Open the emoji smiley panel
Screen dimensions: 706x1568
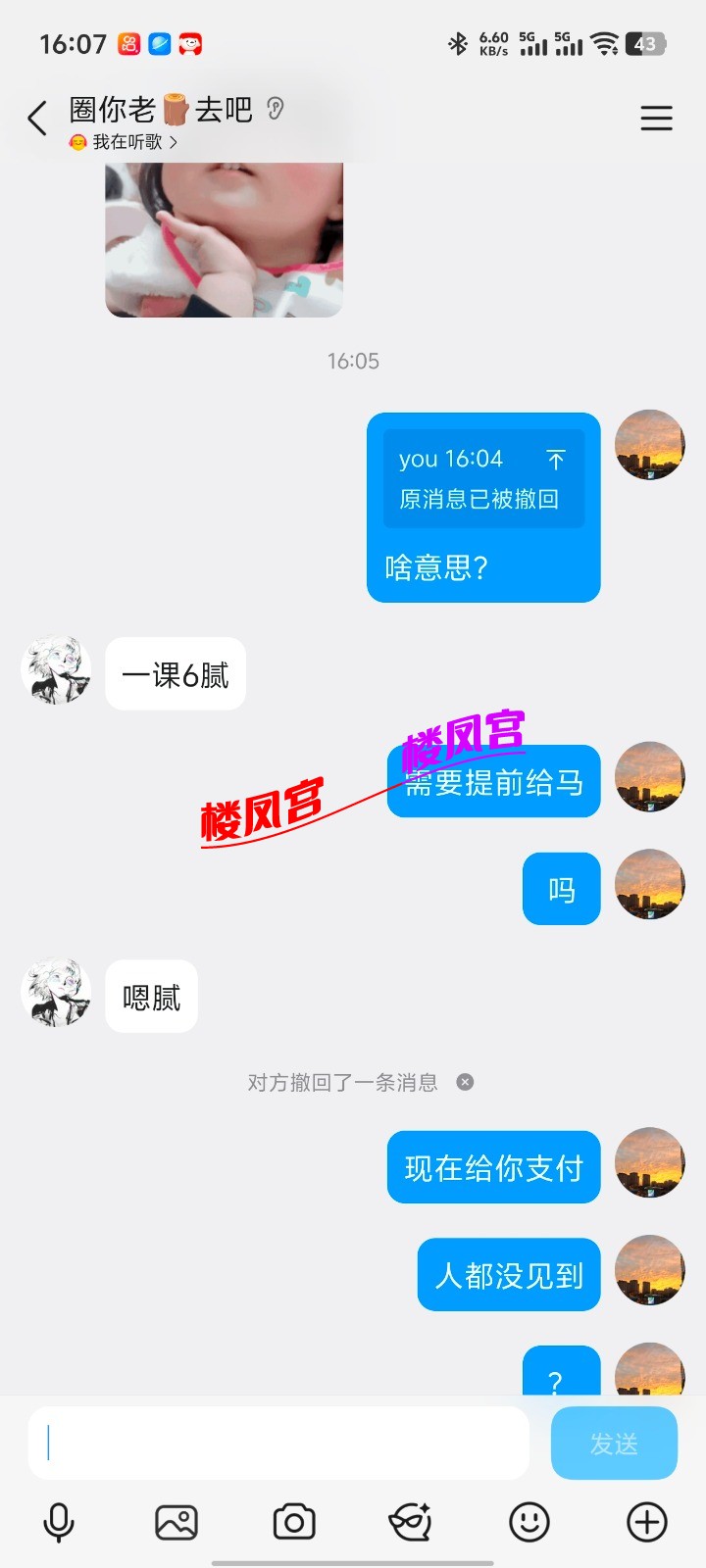[529, 1523]
